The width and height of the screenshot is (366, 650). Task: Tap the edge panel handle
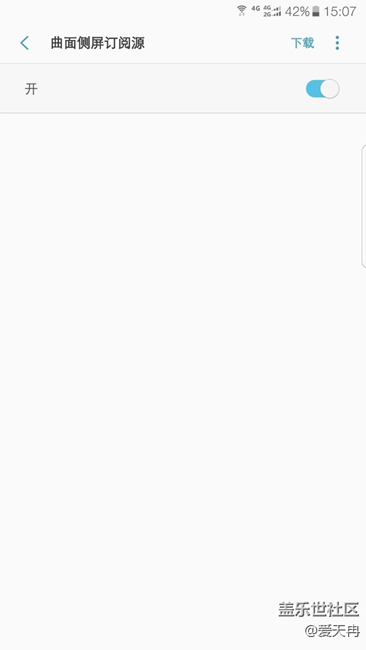tap(364, 206)
